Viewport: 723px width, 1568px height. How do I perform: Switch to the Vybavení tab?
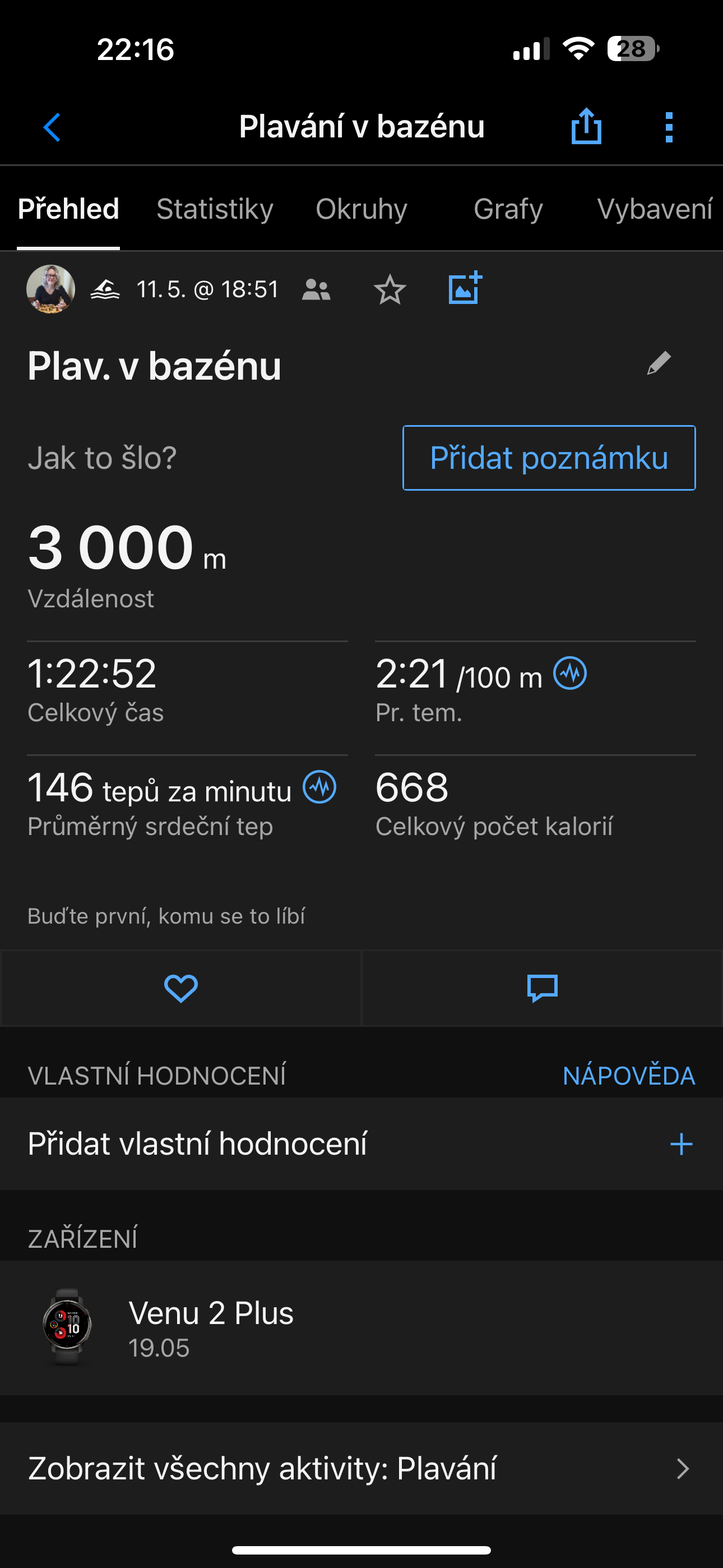(x=654, y=209)
